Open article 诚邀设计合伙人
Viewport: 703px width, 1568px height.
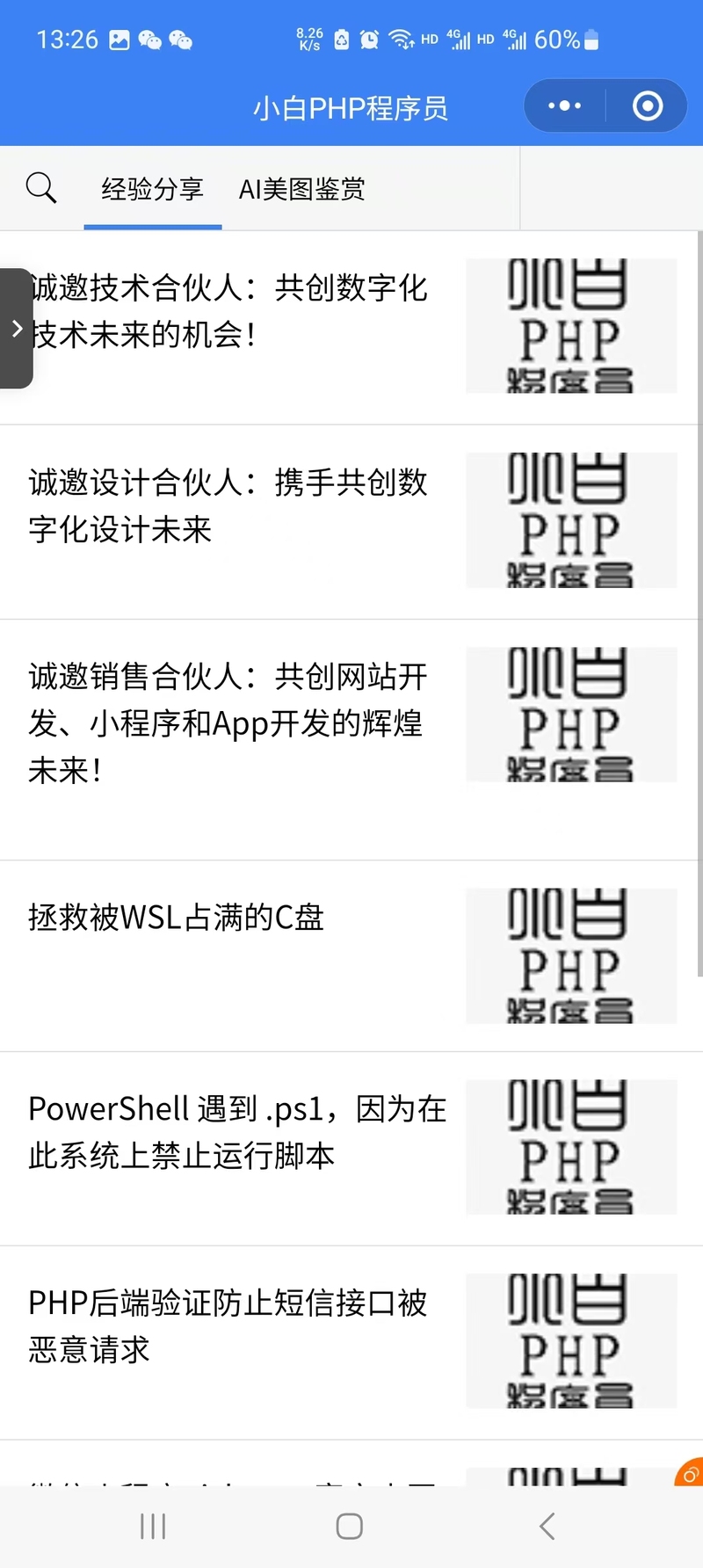click(351, 522)
